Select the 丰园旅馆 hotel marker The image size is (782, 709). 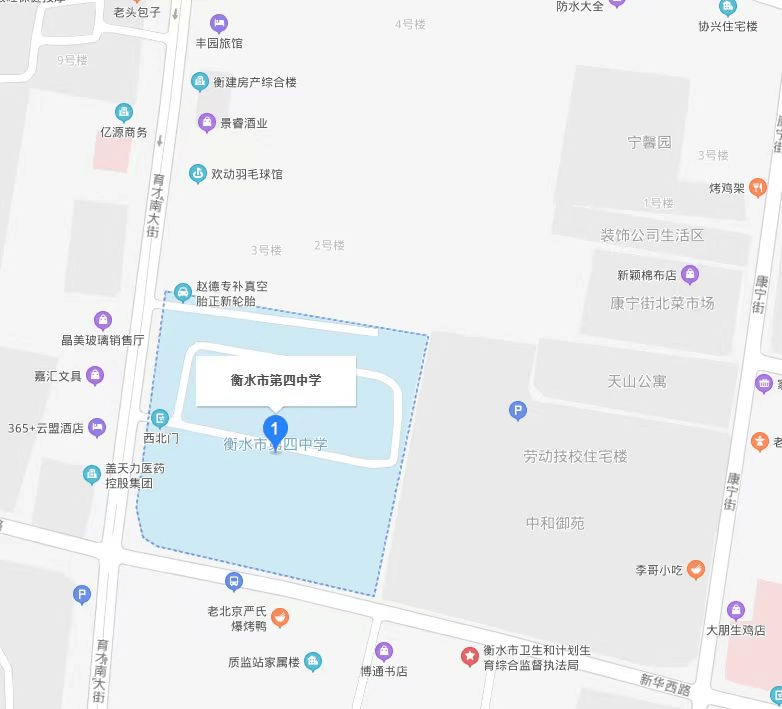coord(219,23)
